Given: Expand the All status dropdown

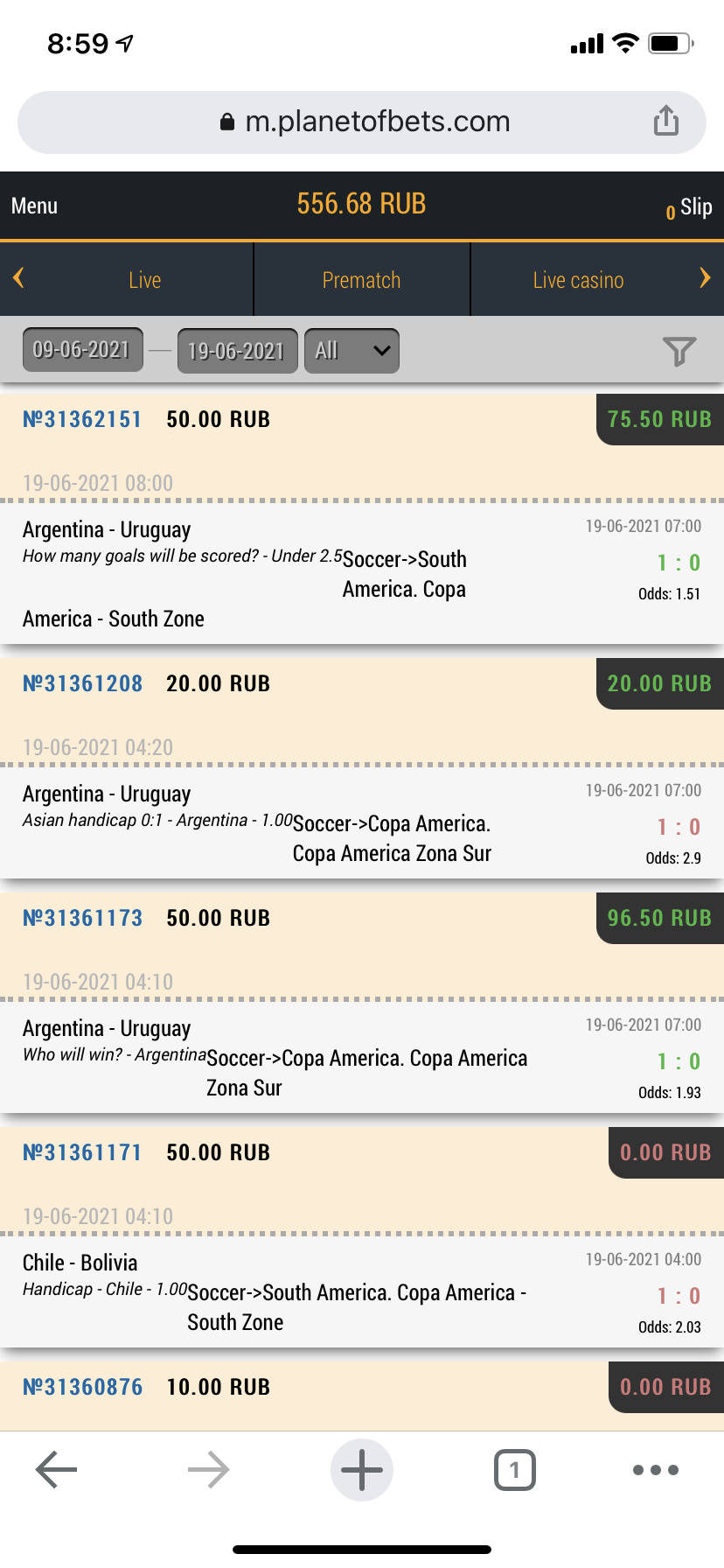Looking at the screenshot, I should tap(352, 351).
